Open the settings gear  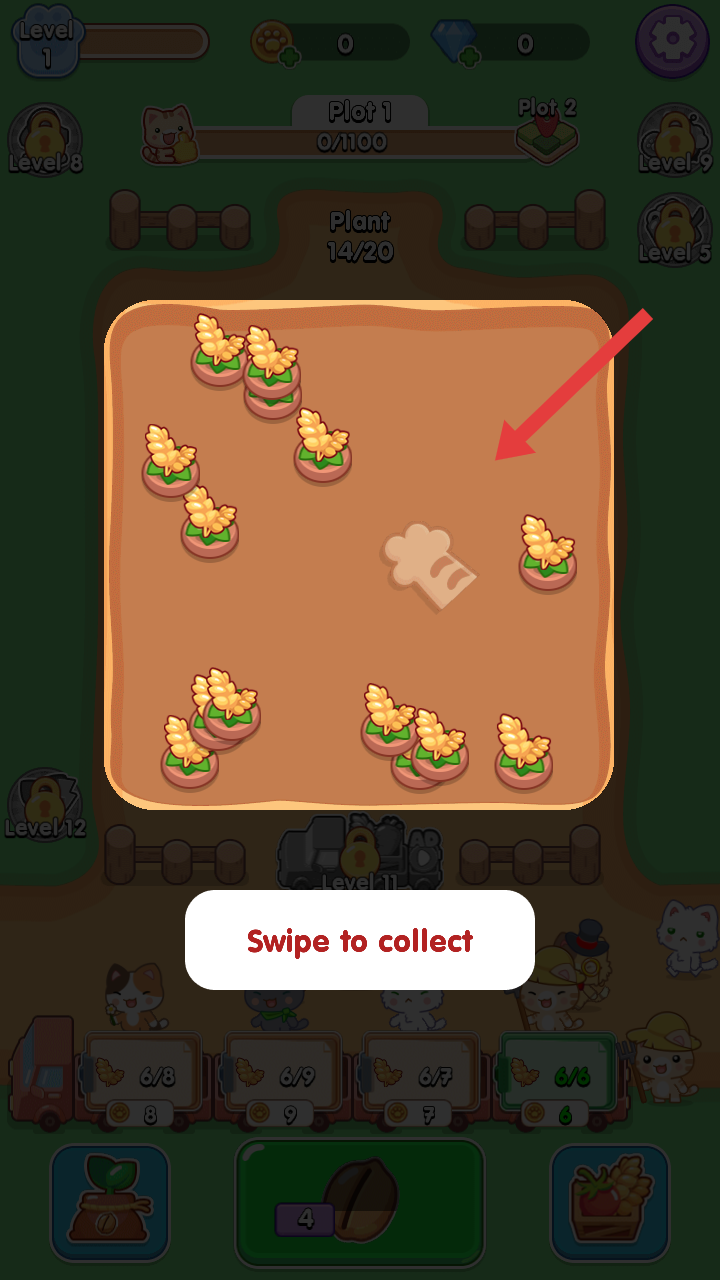673,40
